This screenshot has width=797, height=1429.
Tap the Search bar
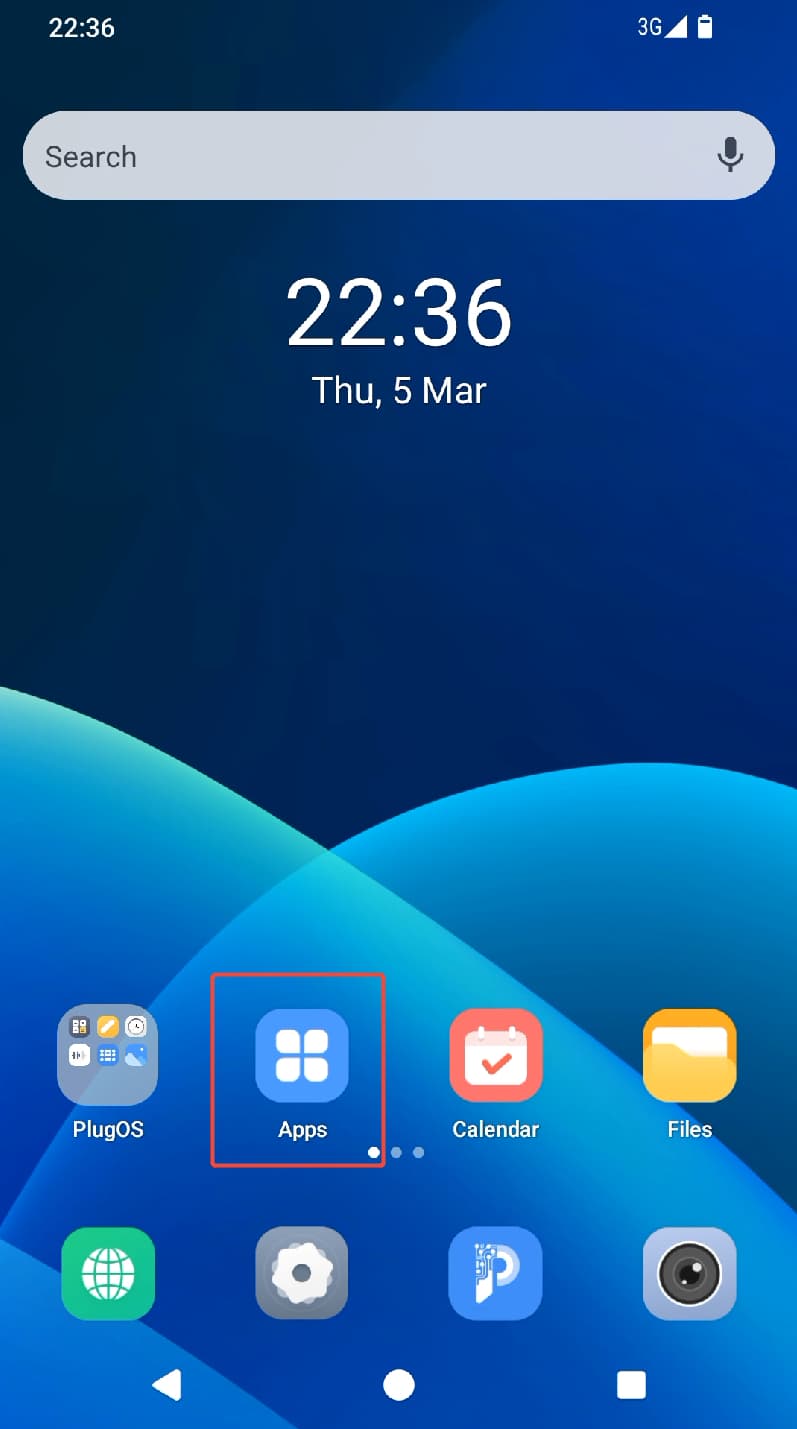[x=360, y=156]
